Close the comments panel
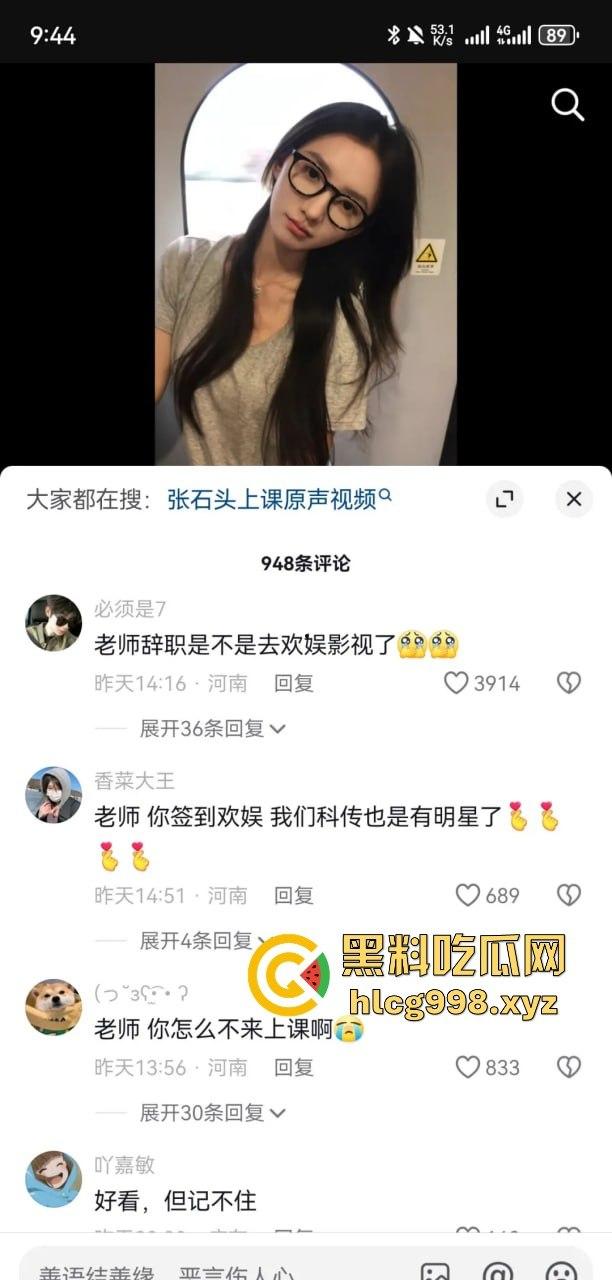Viewport: 612px width, 1280px height. click(x=574, y=499)
